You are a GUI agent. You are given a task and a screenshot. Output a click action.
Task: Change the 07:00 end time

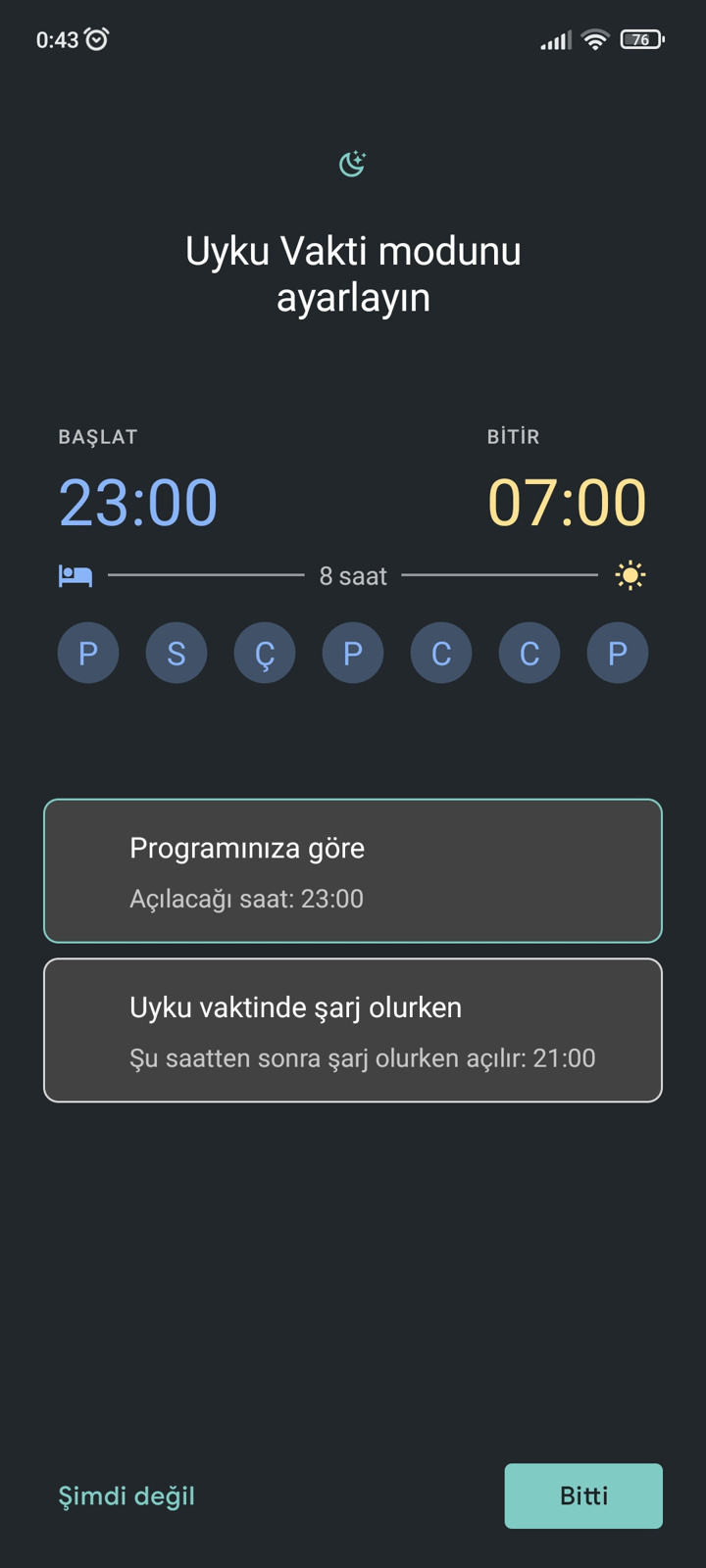(x=567, y=503)
